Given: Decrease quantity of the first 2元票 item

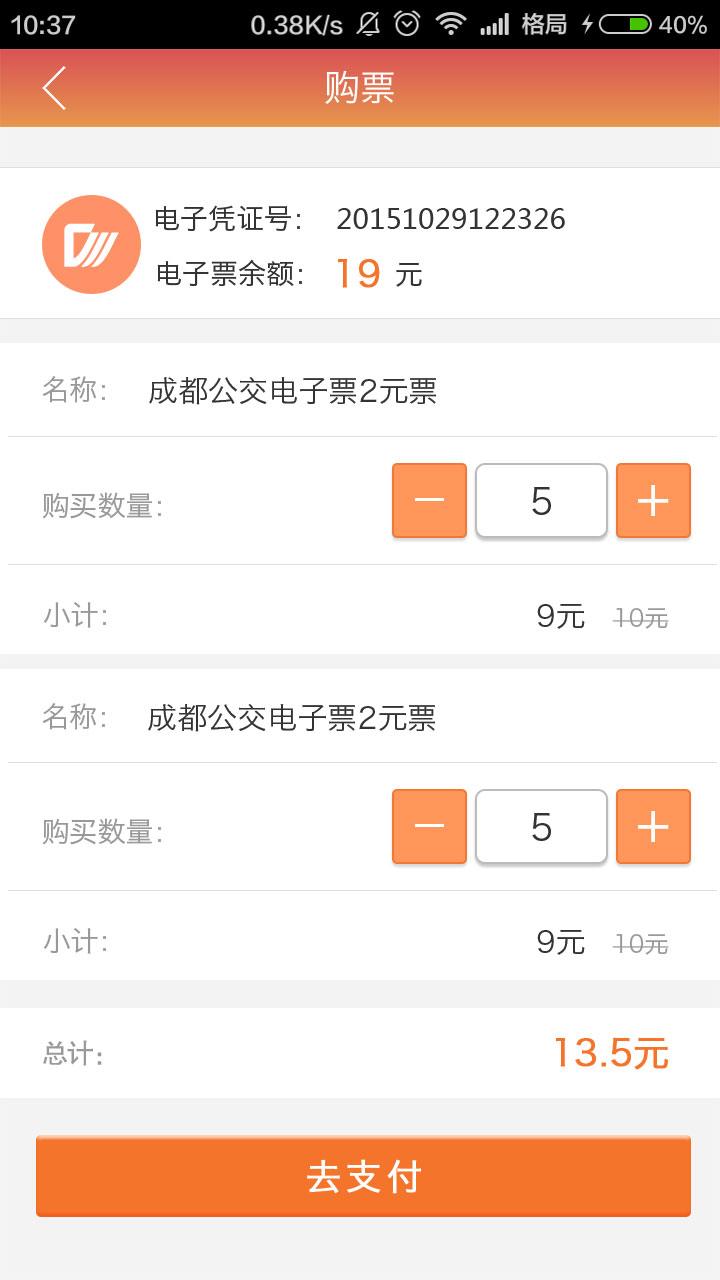Looking at the screenshot, I should pos(429,501).
